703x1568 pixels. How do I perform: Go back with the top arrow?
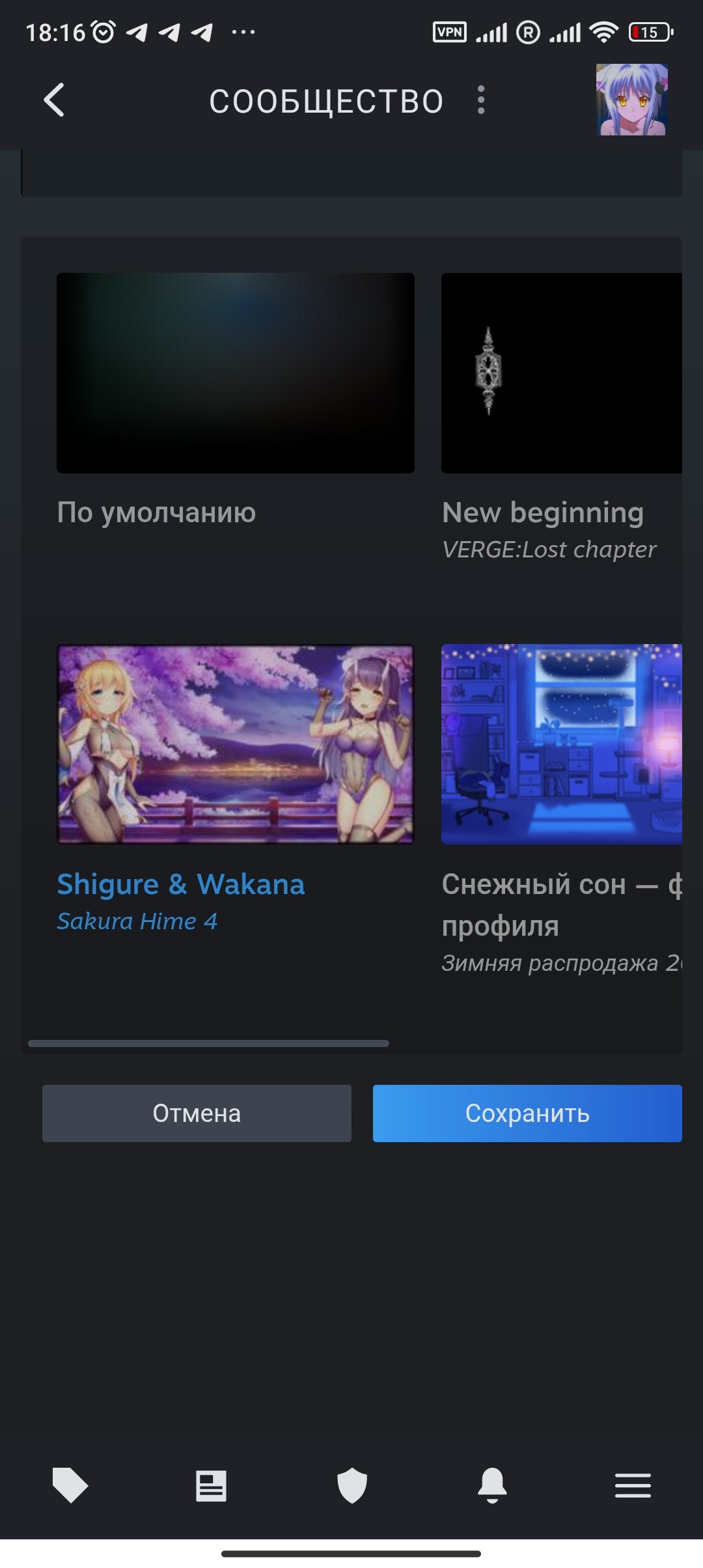[54, 100]
